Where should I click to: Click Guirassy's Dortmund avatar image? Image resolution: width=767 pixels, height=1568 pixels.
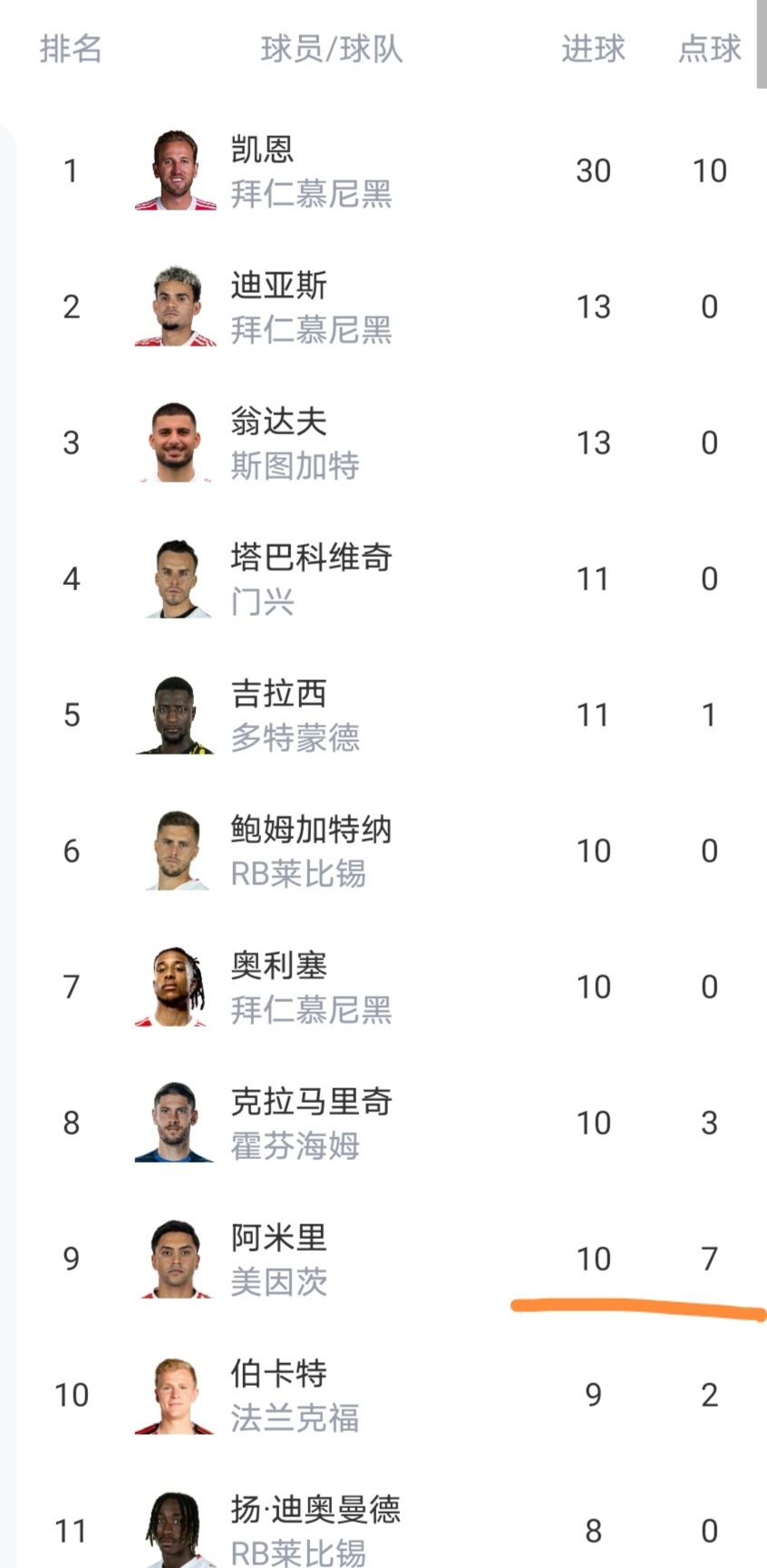click(175, 714)
